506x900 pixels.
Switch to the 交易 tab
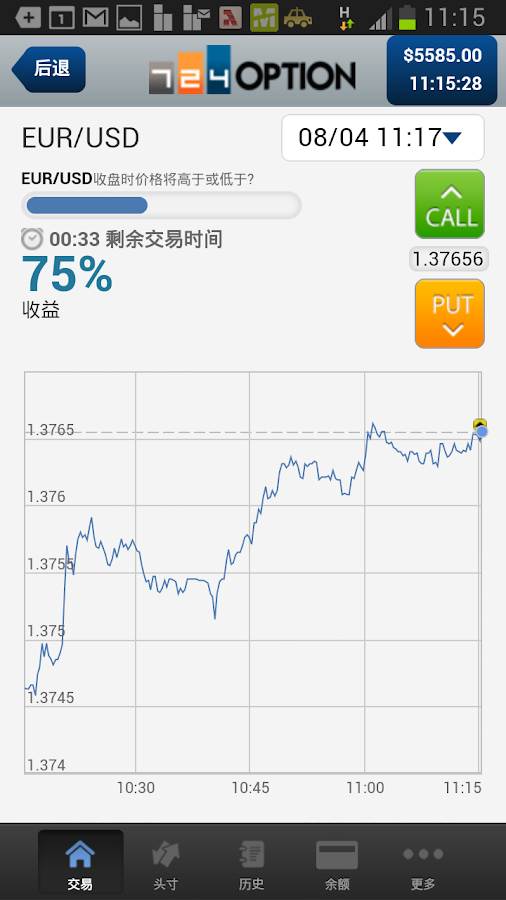click(x=80, y=862)
